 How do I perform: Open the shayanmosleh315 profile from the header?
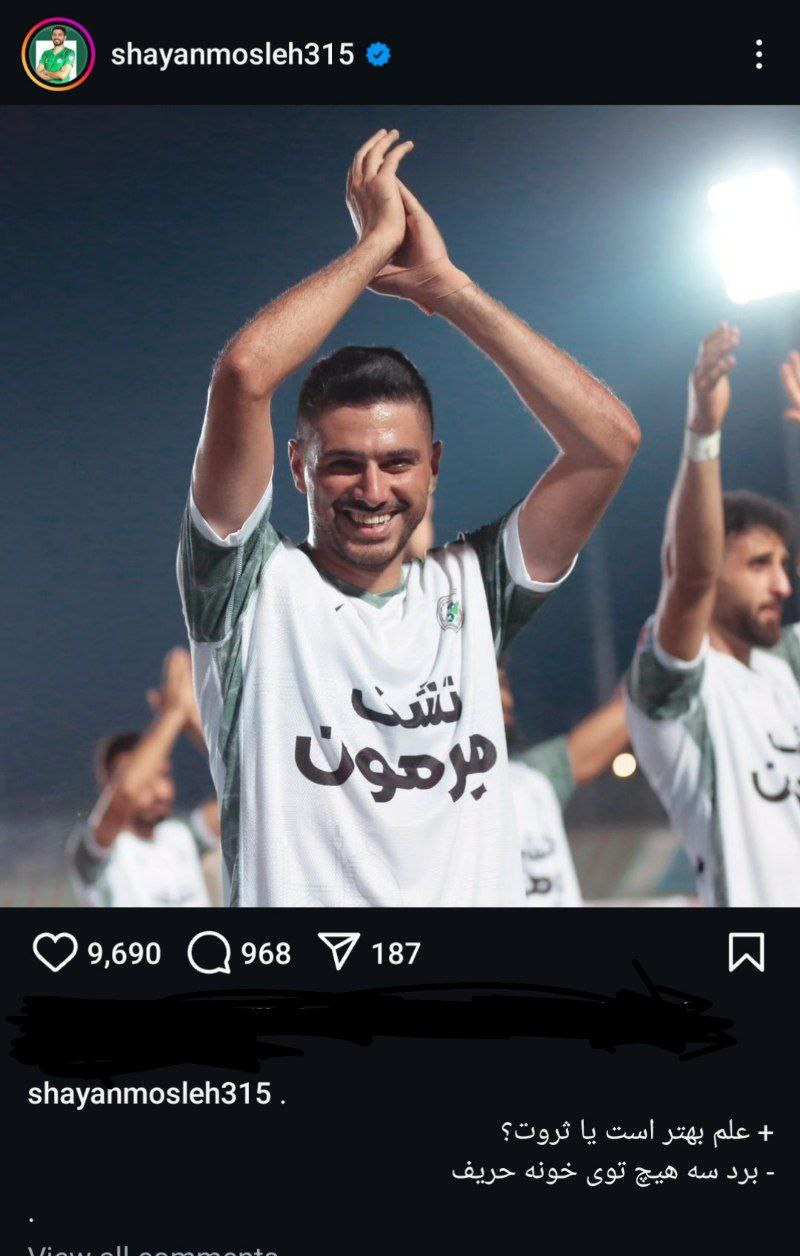pos(232,54)
